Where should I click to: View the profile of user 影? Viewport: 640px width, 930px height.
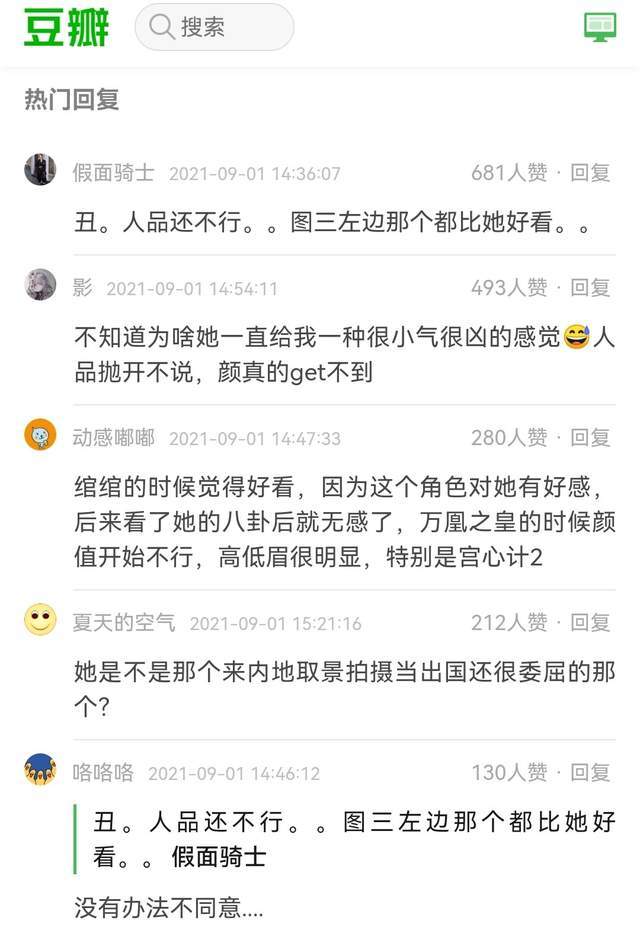pyautogui.click(x=82, y=288)
